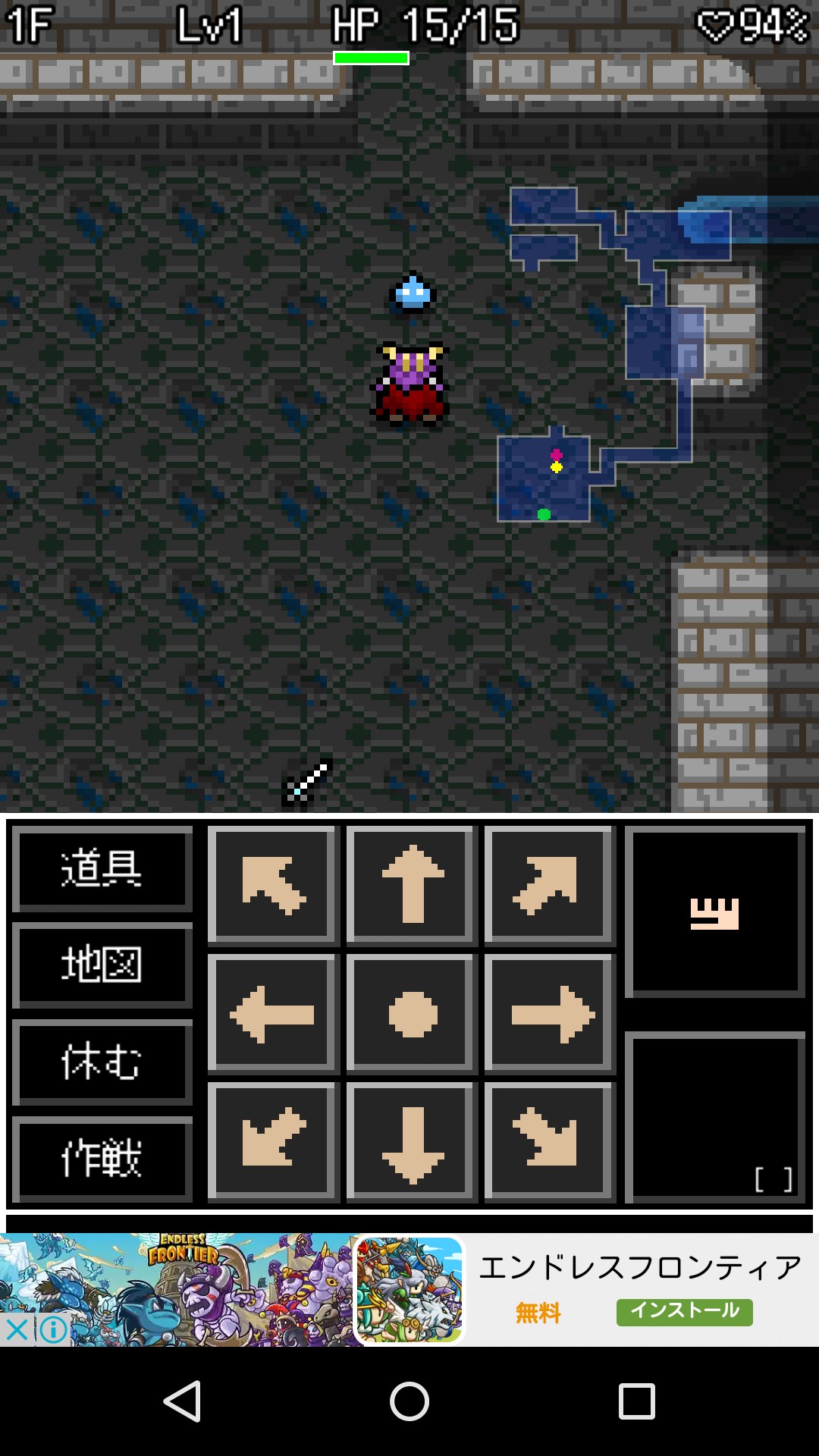Viewport: 819px width, 1456px height.
Task: Open the 道具 items menu
Action: pyautogui.click(x=102, y=868)
